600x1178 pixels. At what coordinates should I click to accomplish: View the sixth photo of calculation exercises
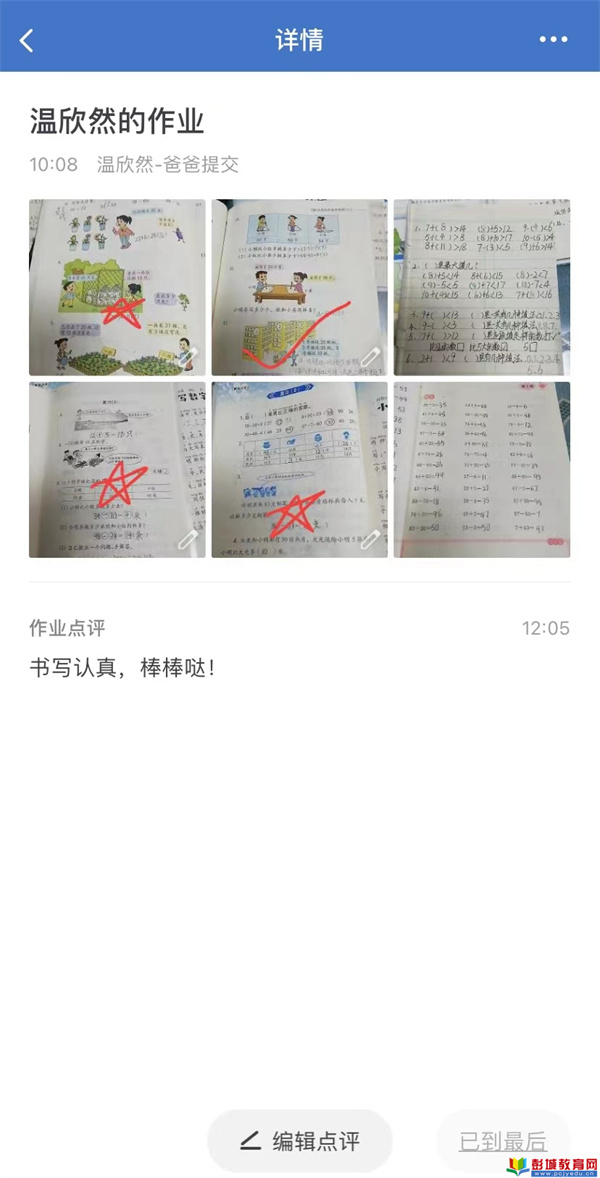[481, 469]
